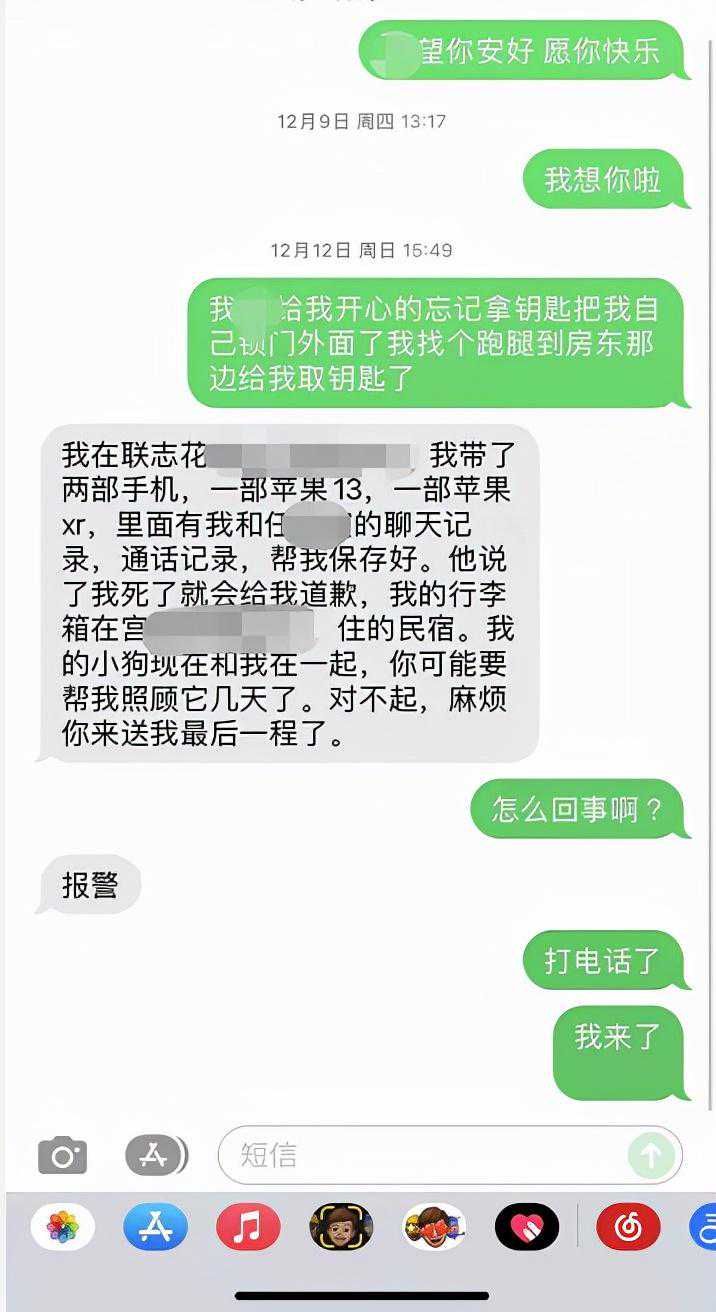The image size is (716, 1312).
Task: Focus the 短信 message text field
Action: (420, 1156)
